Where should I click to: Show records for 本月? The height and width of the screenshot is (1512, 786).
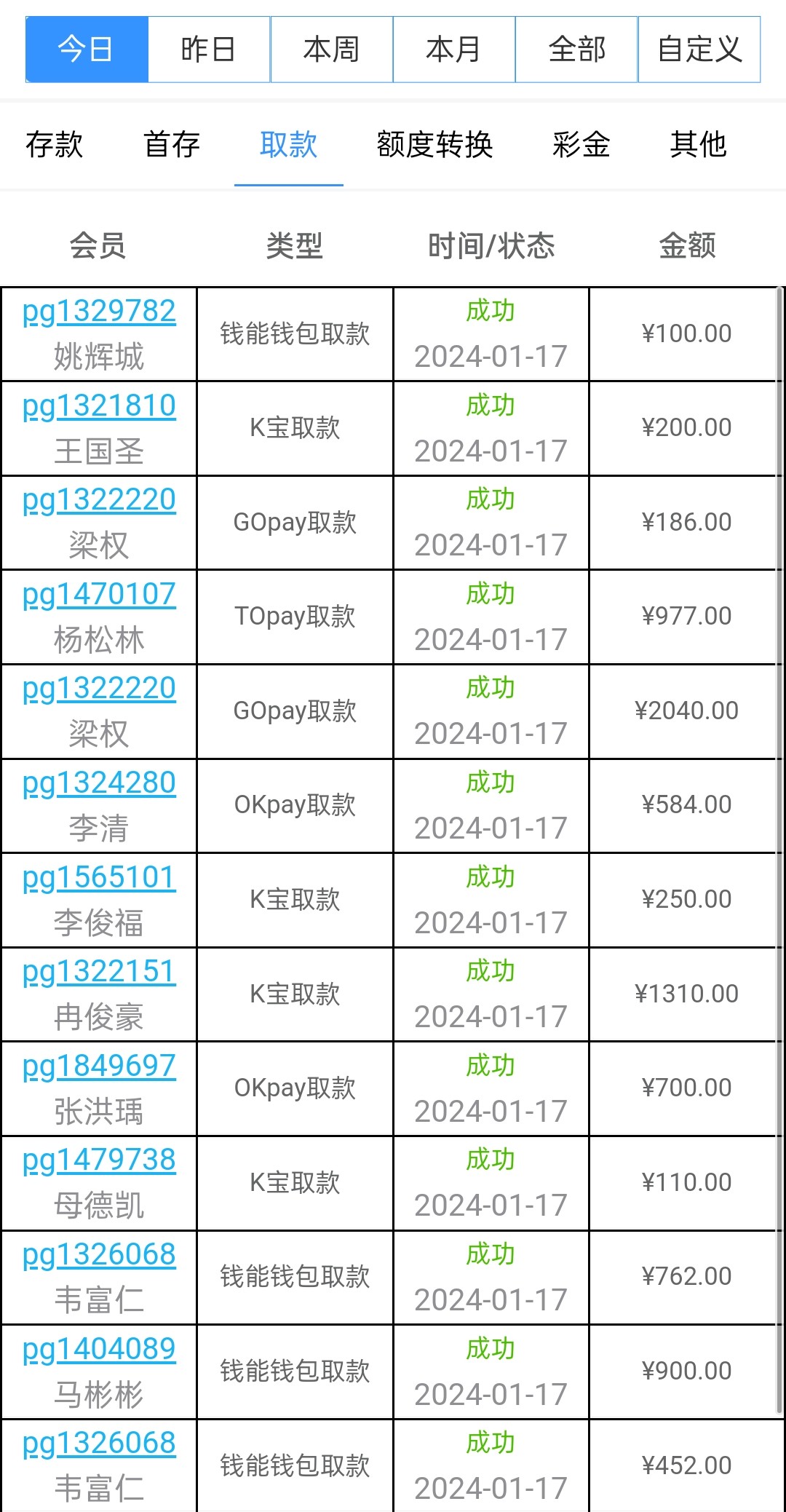pyautogui.click(x=453, y=50)
